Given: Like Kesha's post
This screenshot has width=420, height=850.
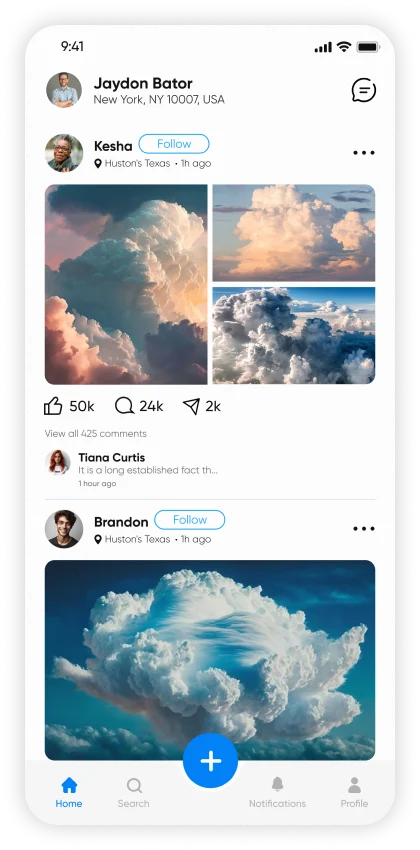Looking at the screenshot, I should (x=53, y=406).
